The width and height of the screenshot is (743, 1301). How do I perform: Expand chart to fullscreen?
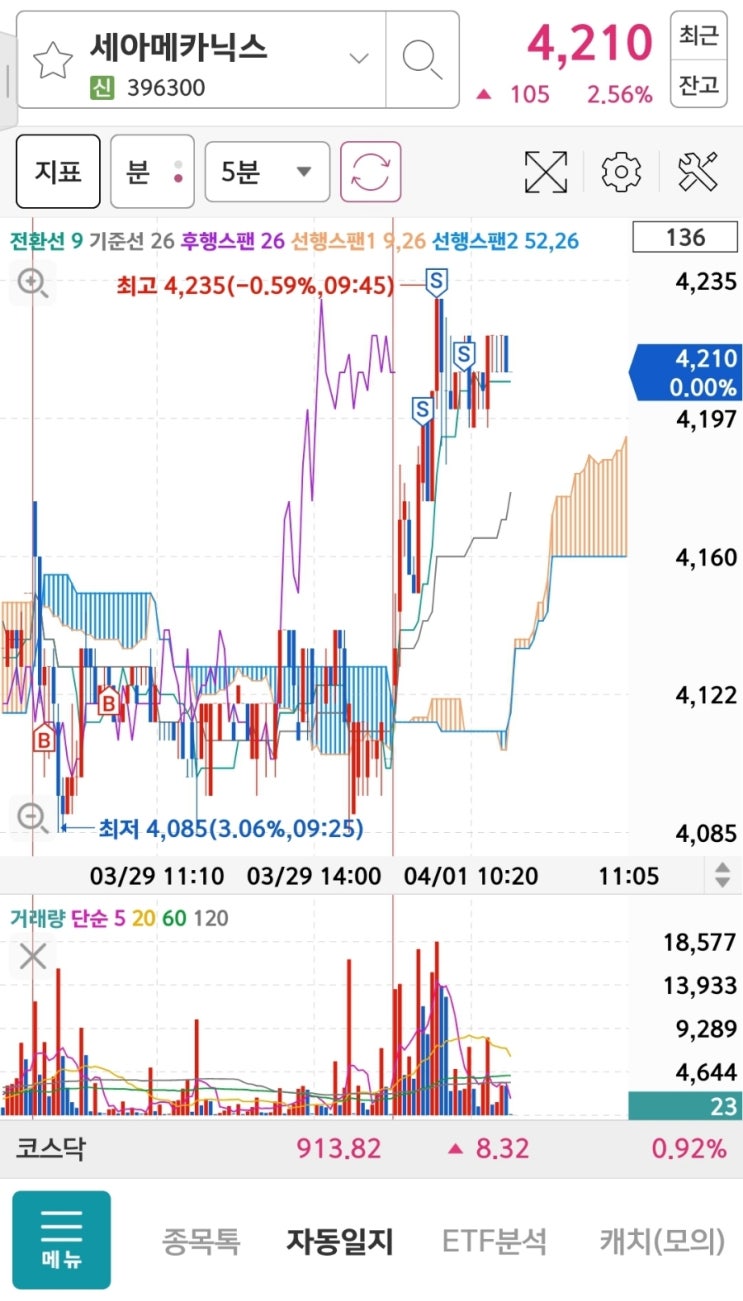546,172
